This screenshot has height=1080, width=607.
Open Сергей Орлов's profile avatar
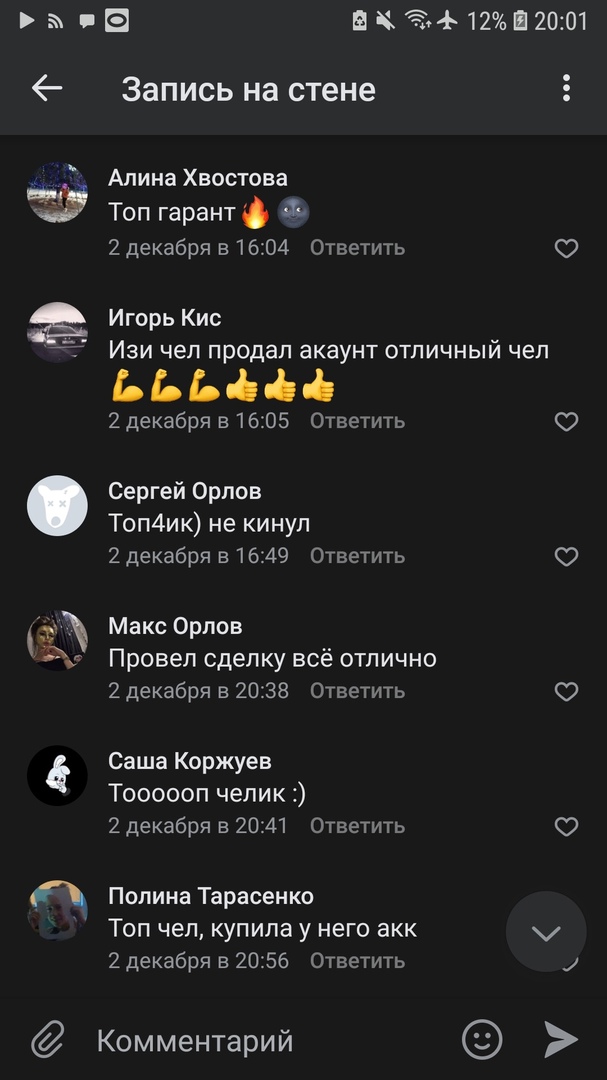(57, 506)
